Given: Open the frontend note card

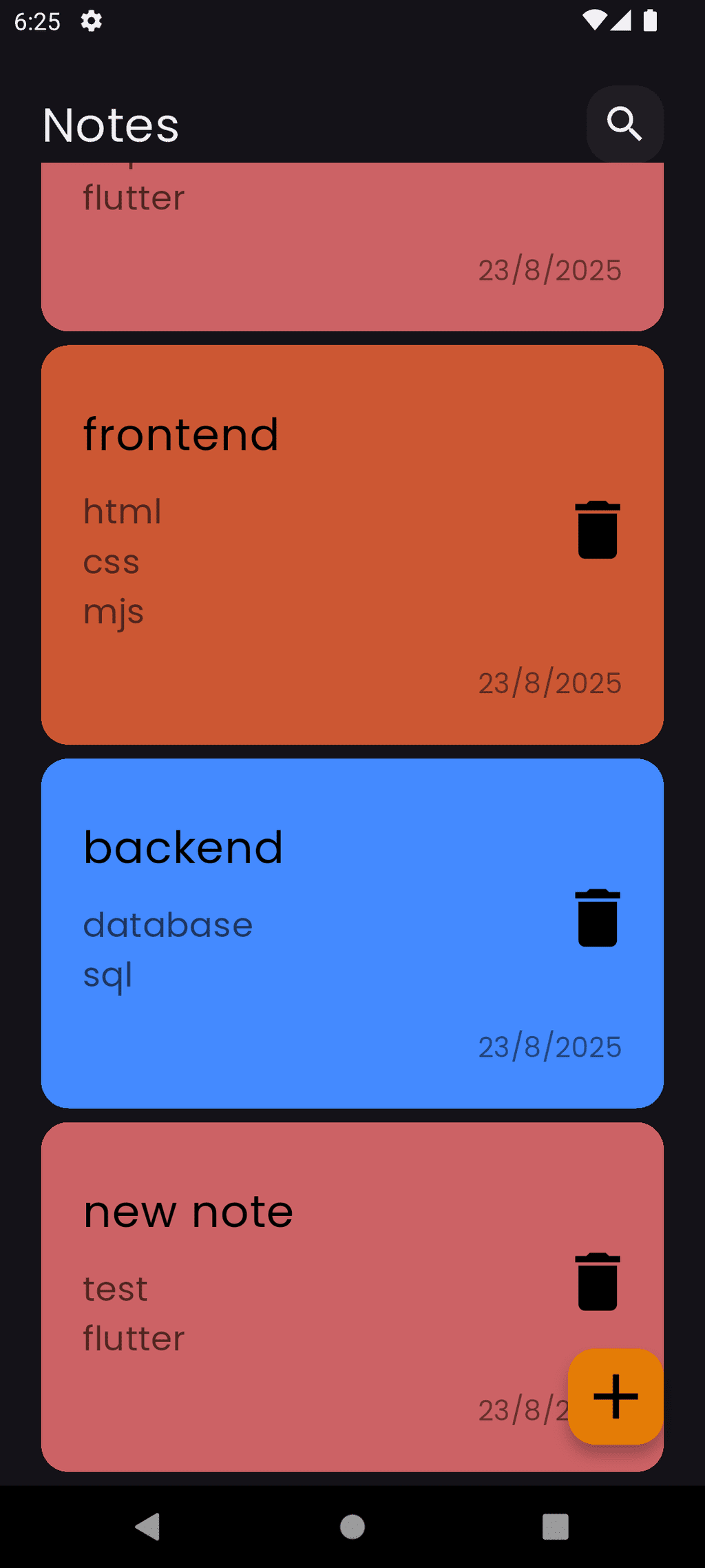Looking at the screenshot, I should click(x=310, y=544).
